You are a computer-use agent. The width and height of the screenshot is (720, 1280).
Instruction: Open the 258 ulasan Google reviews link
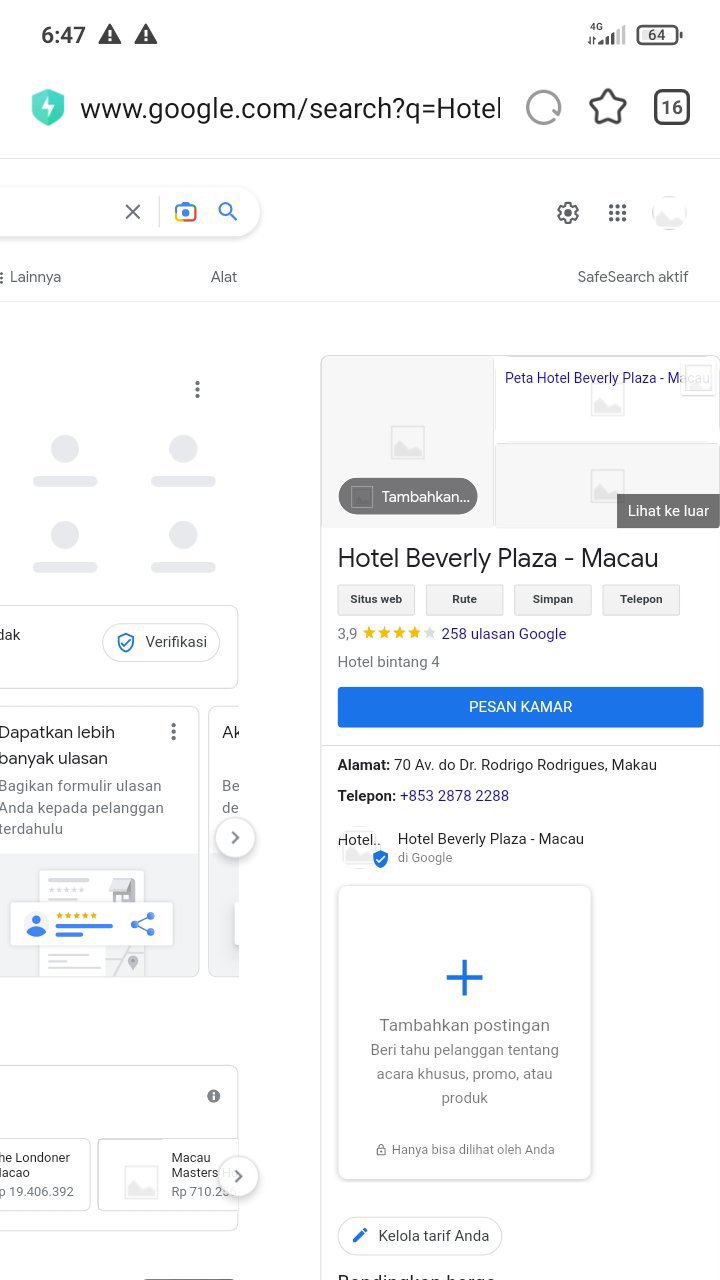504,634
